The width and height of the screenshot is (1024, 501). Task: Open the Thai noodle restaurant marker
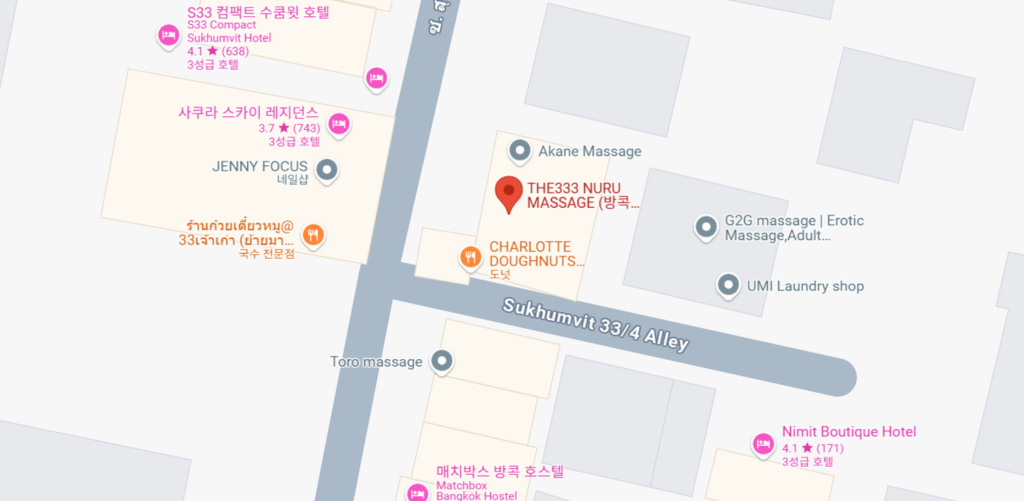pyautogui.click(x=313, y=235)
